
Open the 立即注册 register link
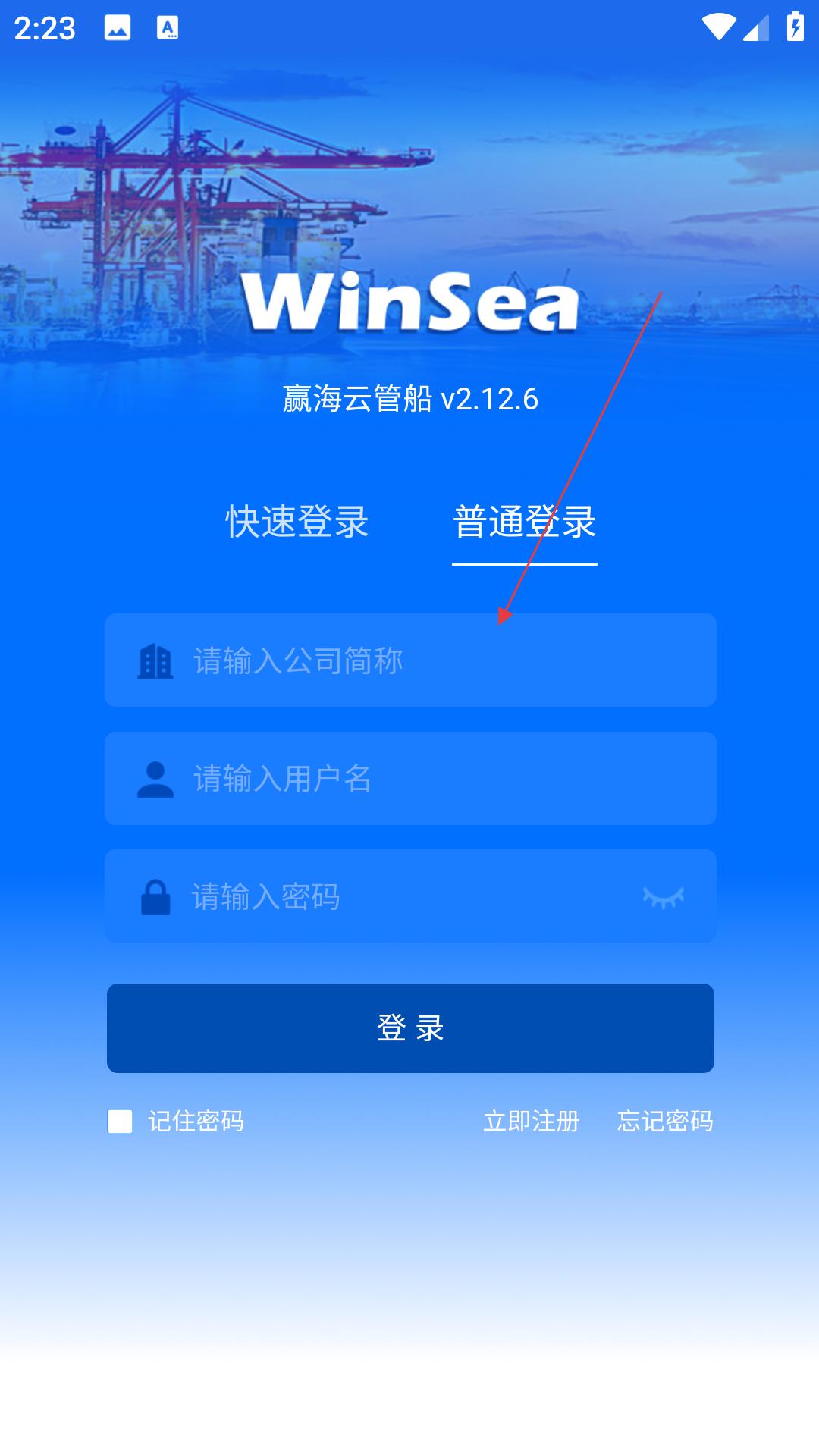click(532, 1122)
